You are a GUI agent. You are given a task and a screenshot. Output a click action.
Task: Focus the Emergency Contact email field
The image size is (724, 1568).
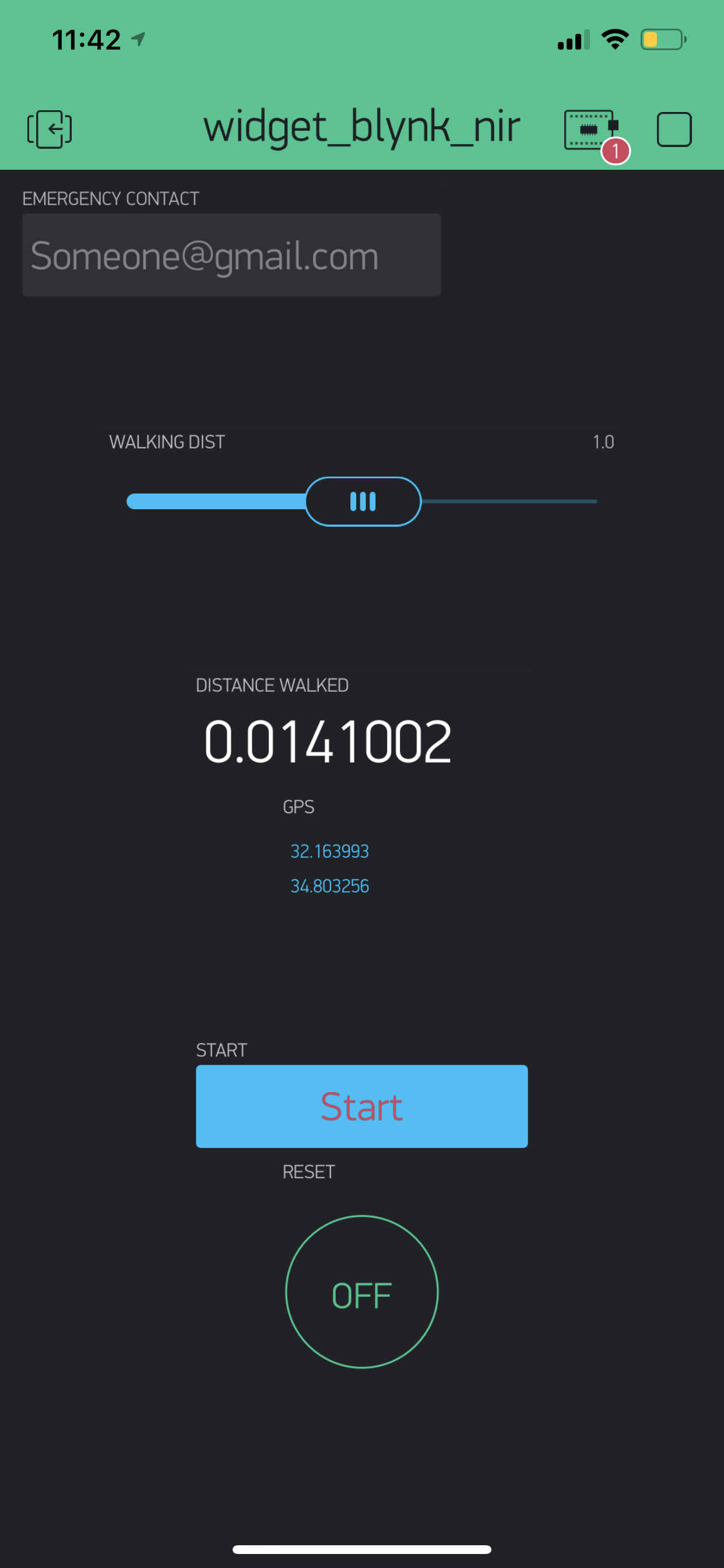(231, 255)
